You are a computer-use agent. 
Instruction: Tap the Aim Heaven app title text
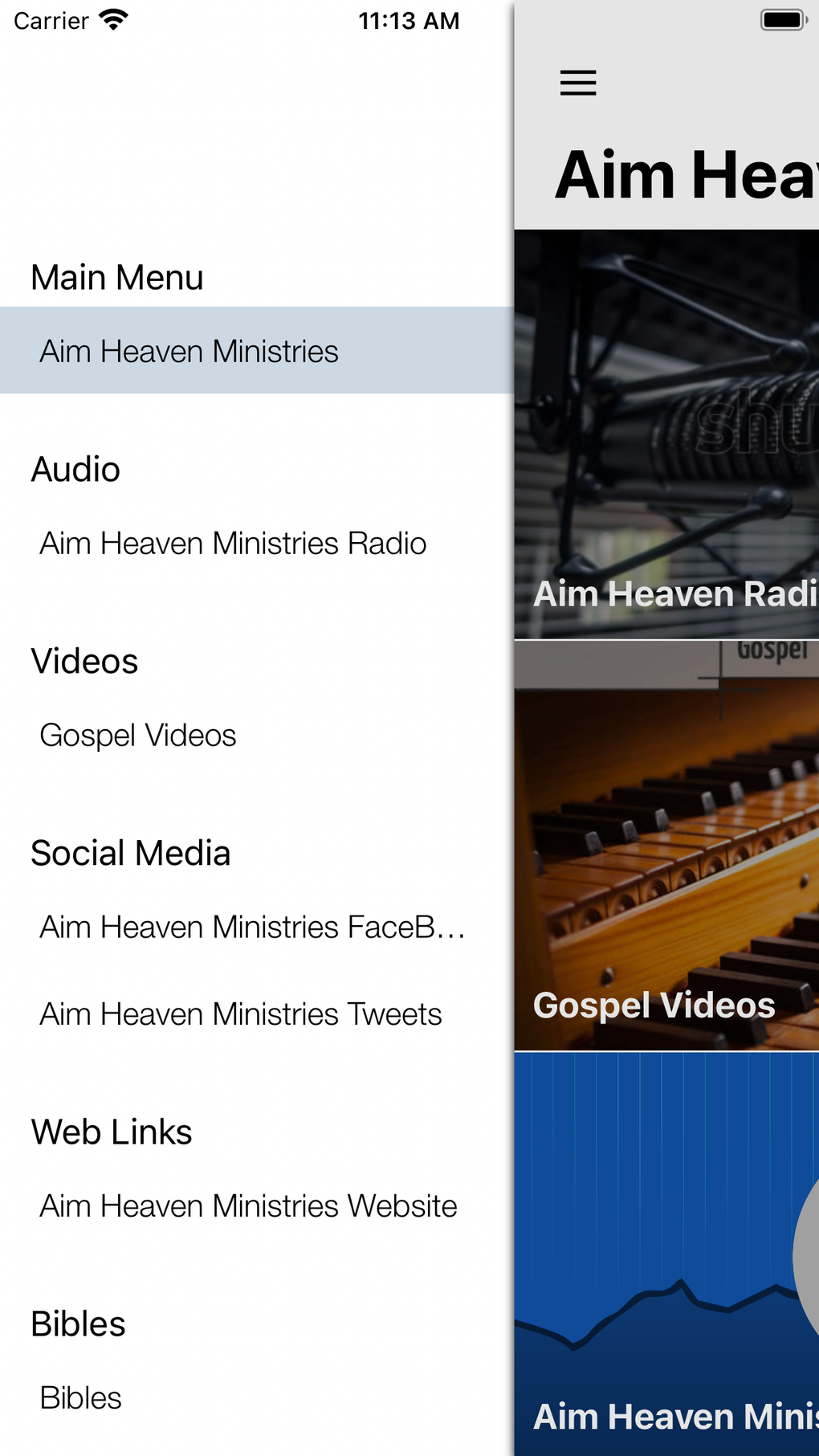click(x=687, y=175)
